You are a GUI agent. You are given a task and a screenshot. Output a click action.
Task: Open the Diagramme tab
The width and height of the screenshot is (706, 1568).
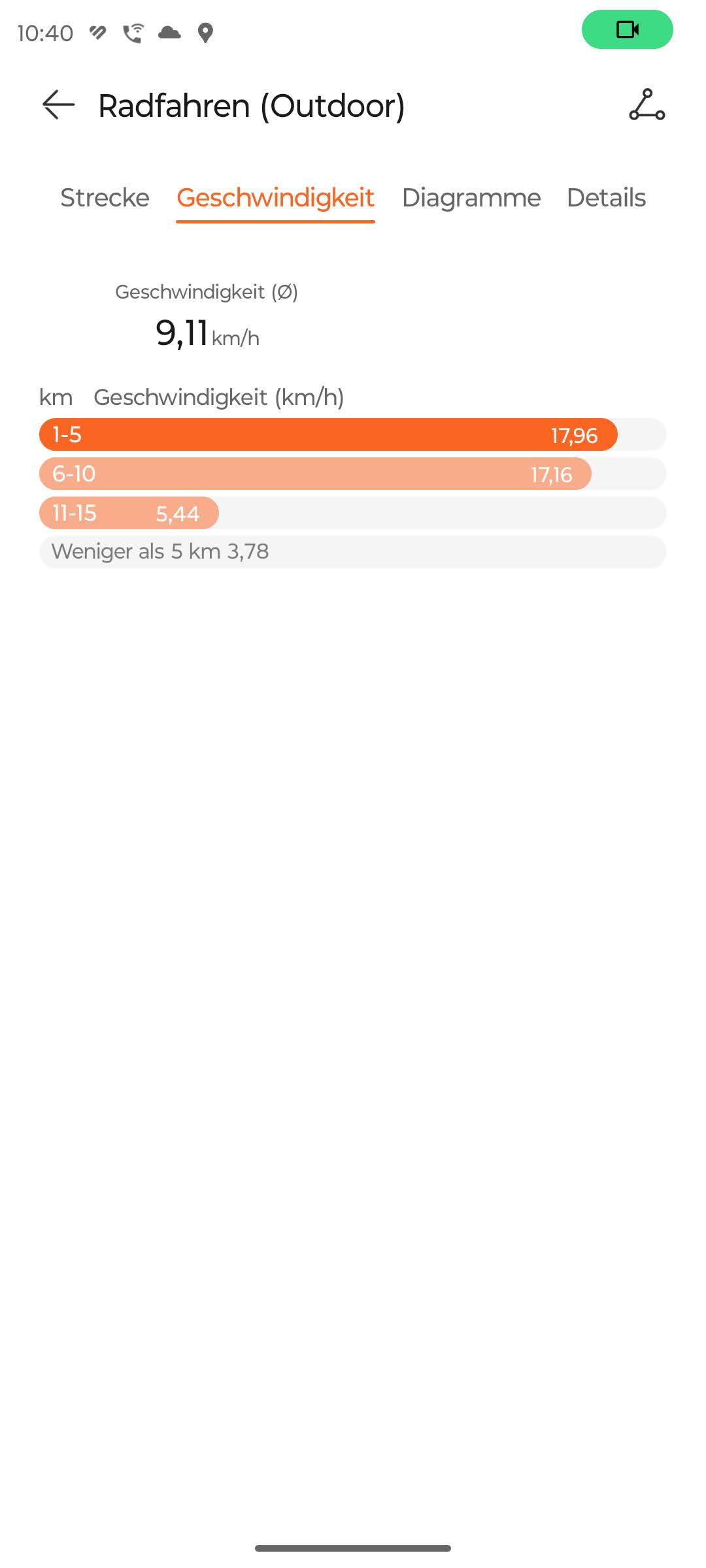point(471,197)
